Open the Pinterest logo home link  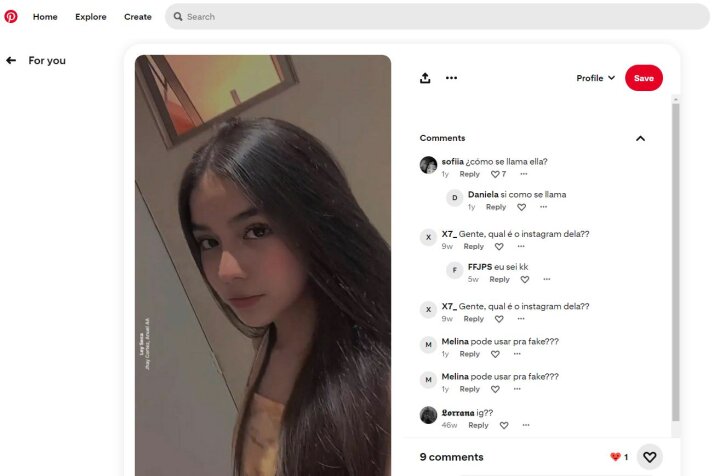(11, 17)
